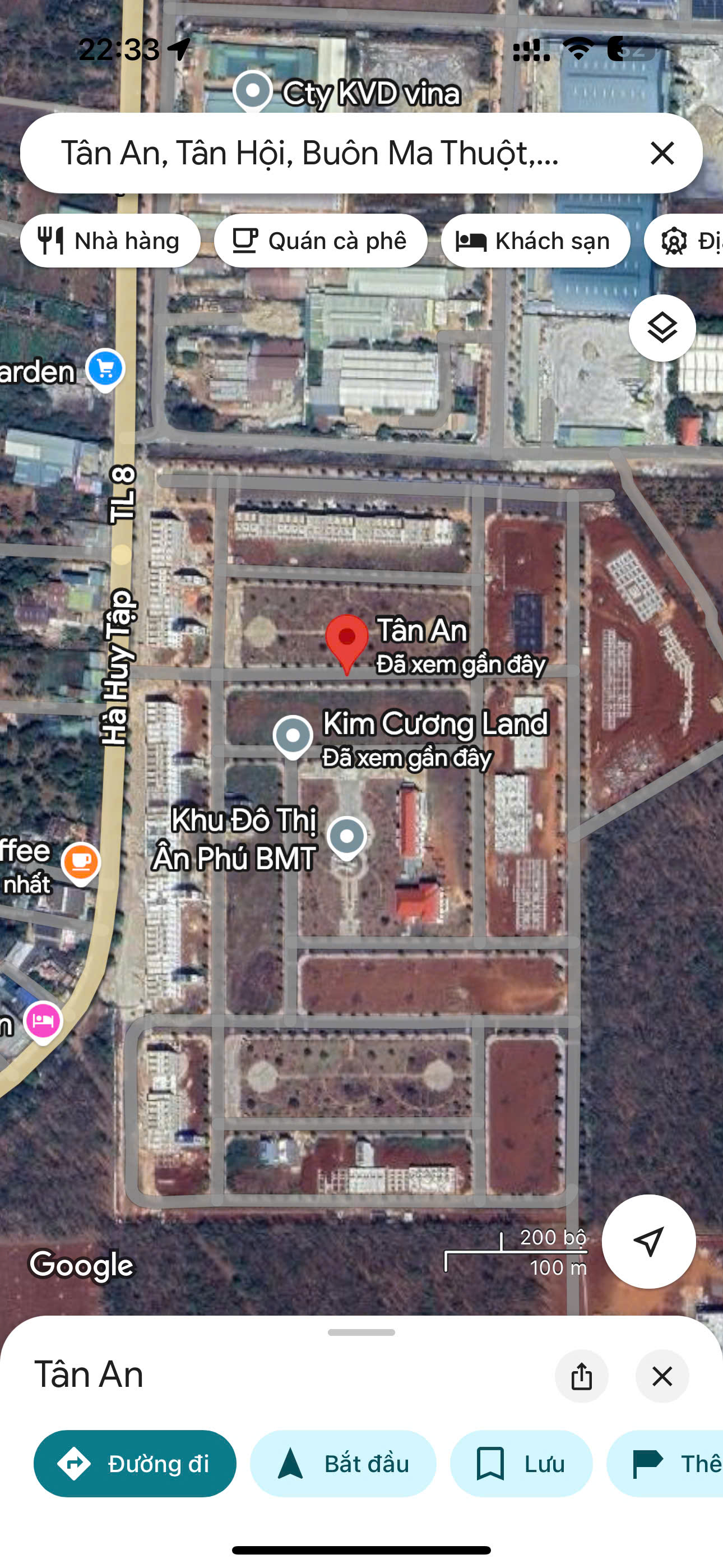Open the shopping cart place marker
Image resolution: width=723 pixels, height=1568 pixels.
pyautogui.click(x=105, y=369)
